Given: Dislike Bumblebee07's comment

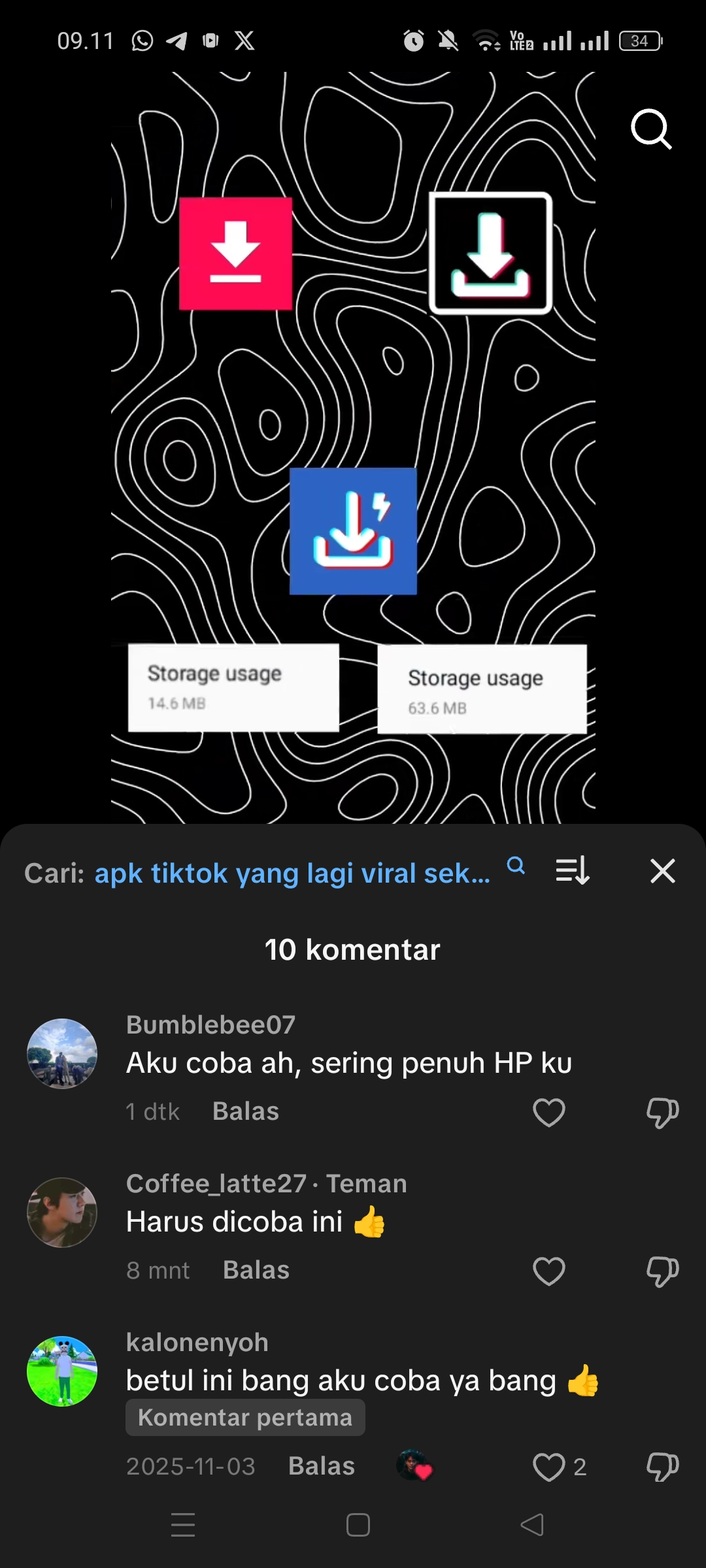Looking at the screenshot, I should click(662, 1112).
